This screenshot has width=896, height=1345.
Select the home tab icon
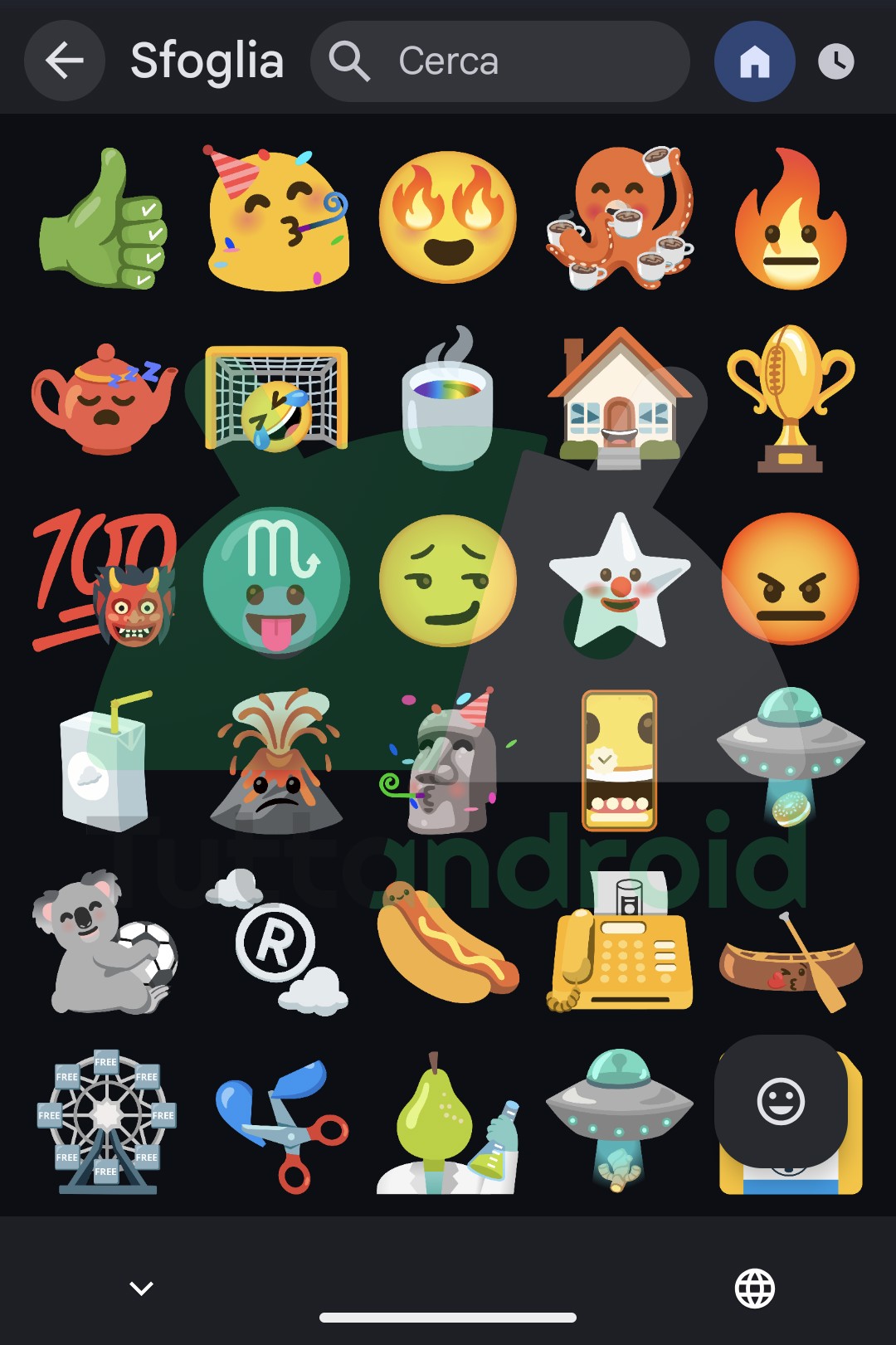[x=754, y=61]
